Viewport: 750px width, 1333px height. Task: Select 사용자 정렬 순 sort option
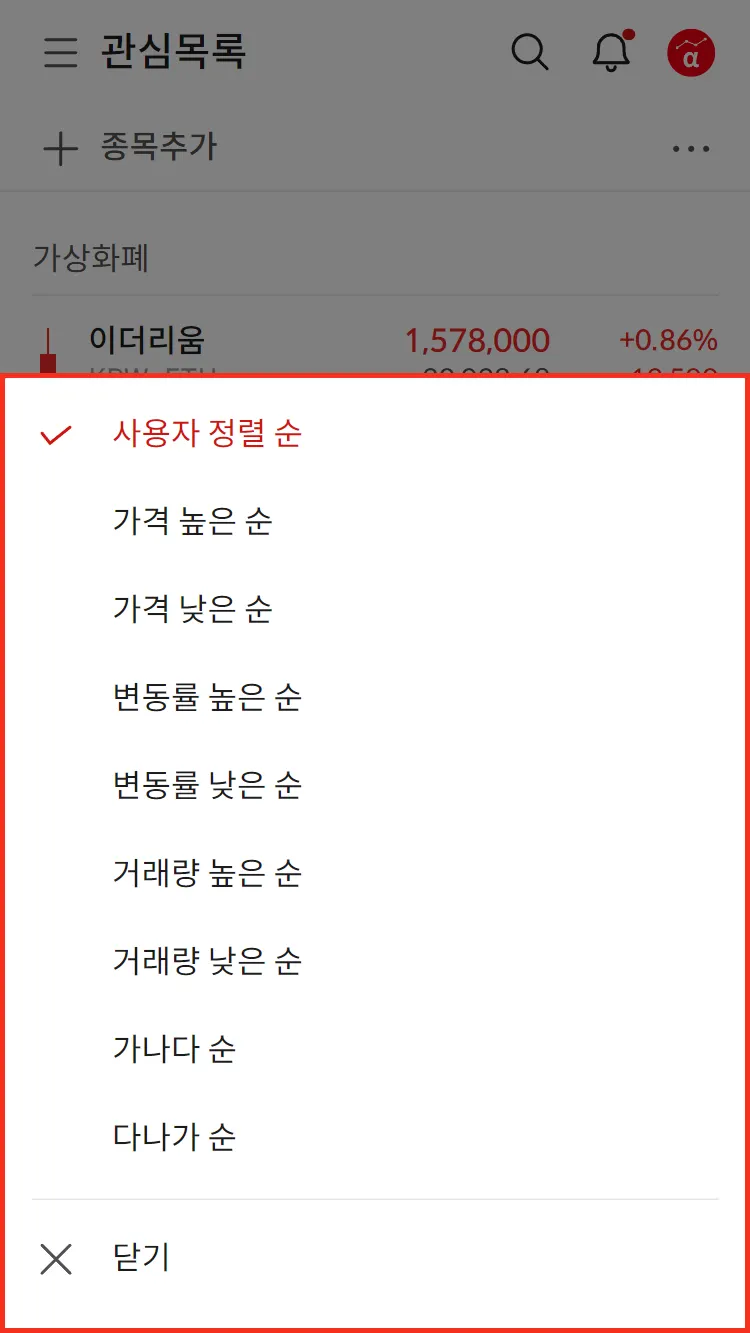tap(375, 434)
